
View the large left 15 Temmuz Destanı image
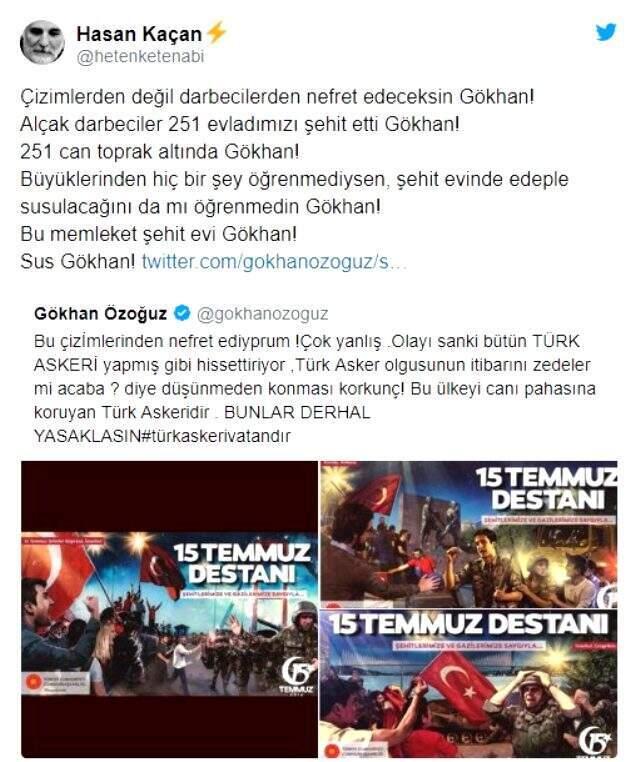pos(170,608)
